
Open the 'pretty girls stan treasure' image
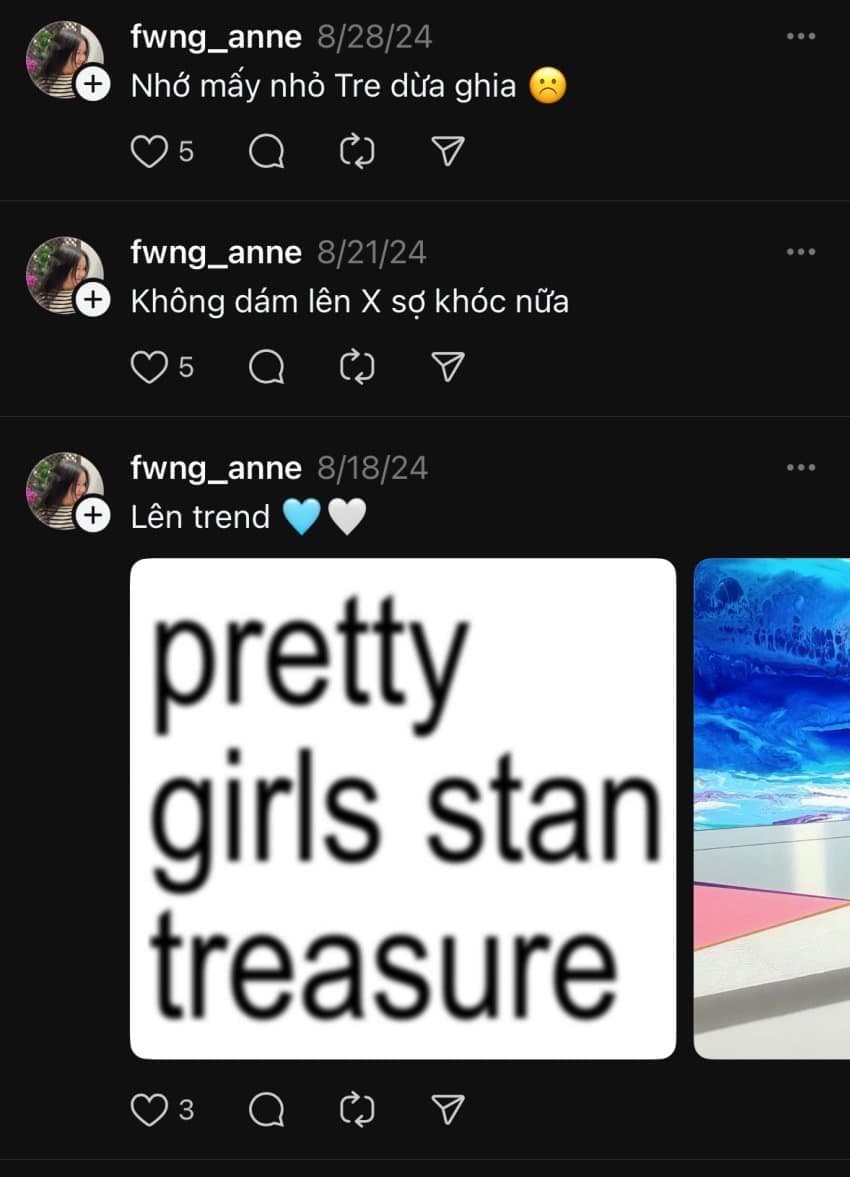coord(403,808)
